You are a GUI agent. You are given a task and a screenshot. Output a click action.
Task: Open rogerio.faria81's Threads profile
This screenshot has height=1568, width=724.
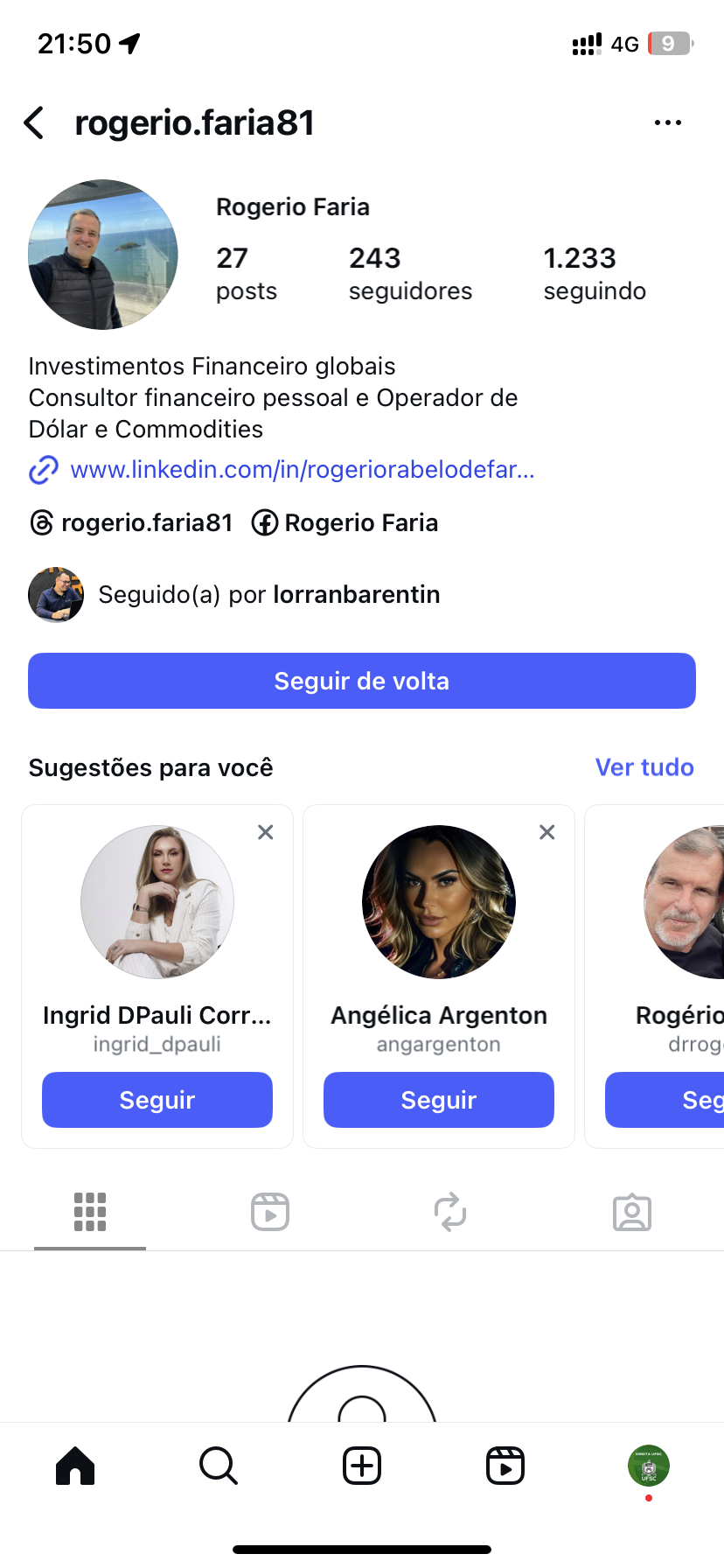132,523
